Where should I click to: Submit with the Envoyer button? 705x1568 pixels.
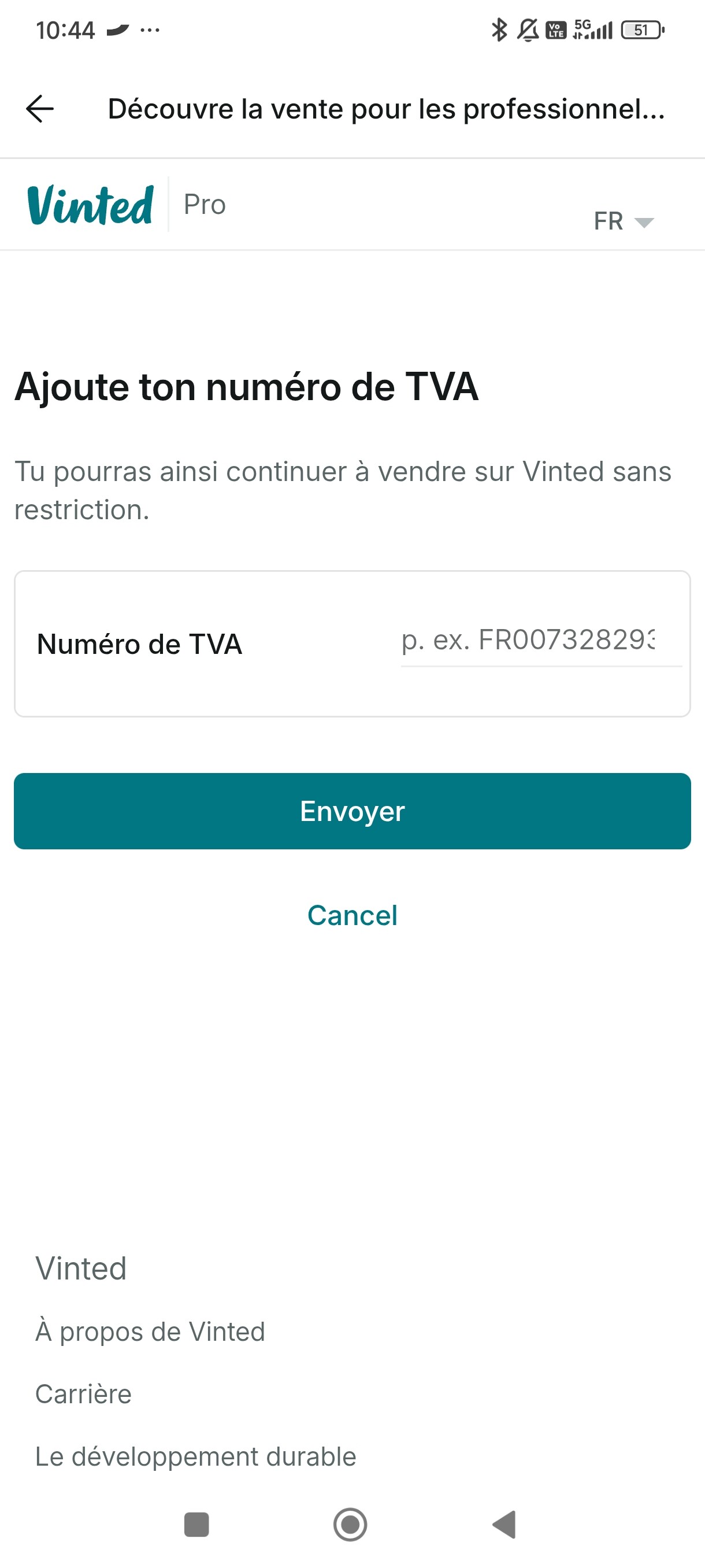click(x=352, y=811)
